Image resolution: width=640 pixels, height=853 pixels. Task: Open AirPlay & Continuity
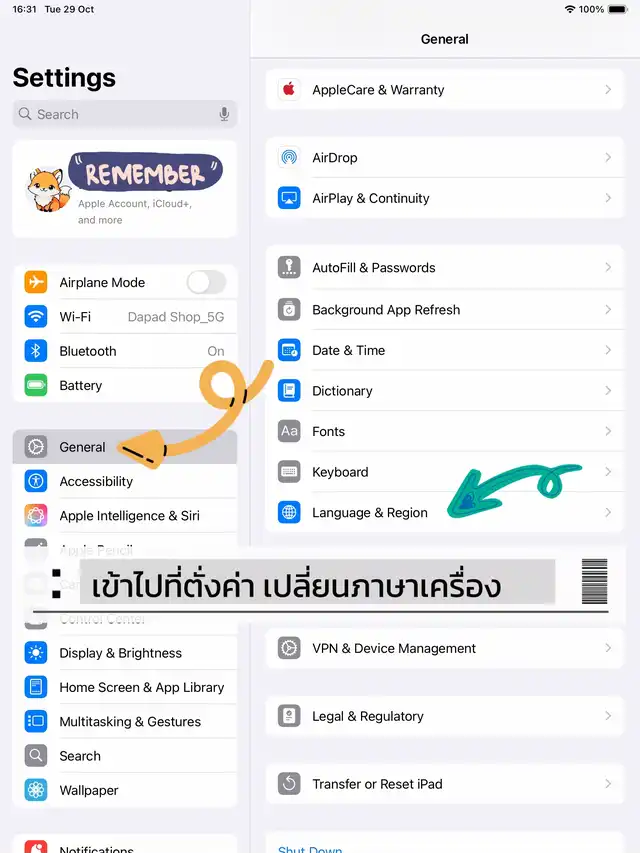tap(444, 198)
